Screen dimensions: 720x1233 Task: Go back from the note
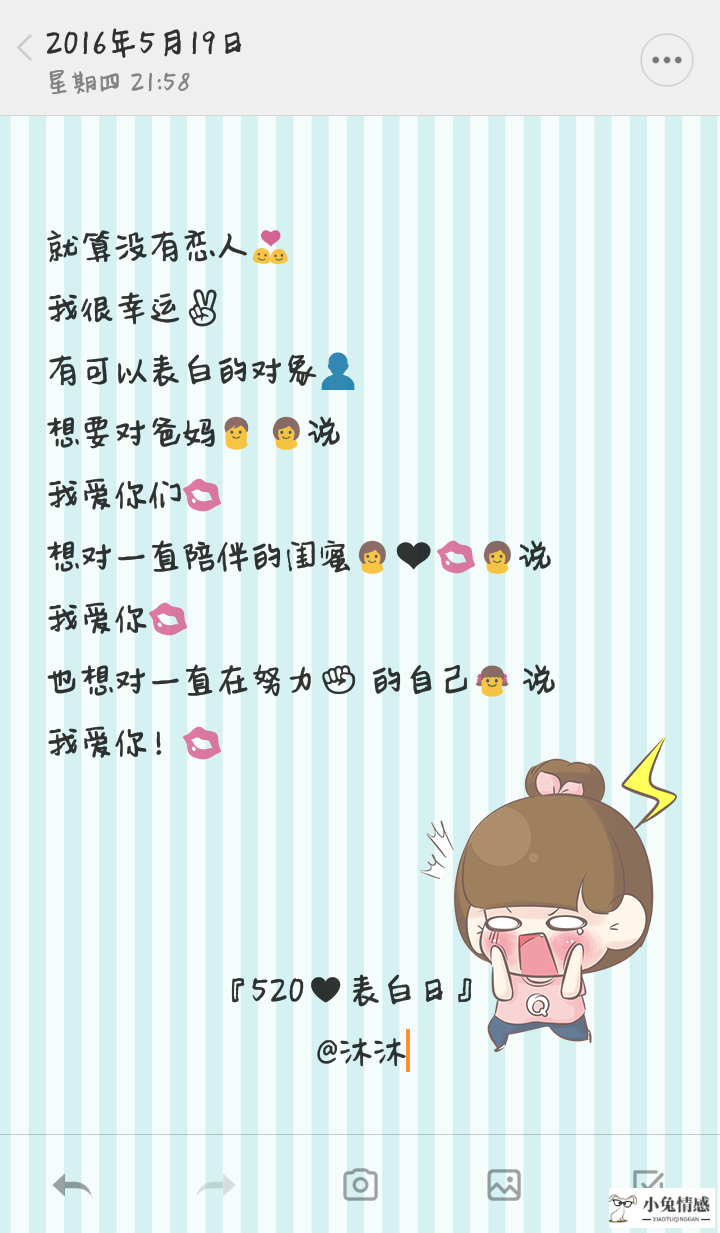point(25,47)
